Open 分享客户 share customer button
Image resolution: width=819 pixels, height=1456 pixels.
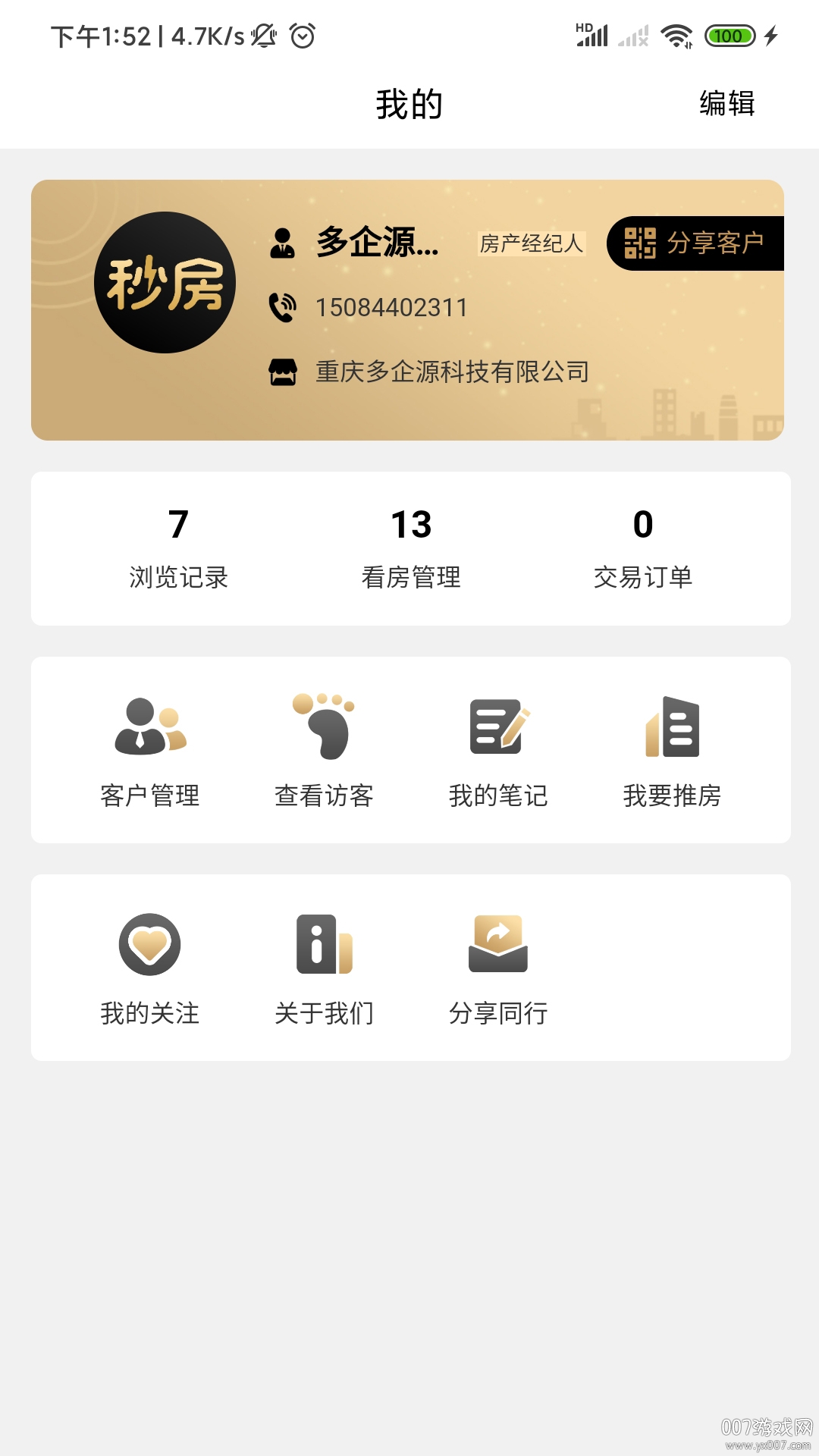coord(695,243)
